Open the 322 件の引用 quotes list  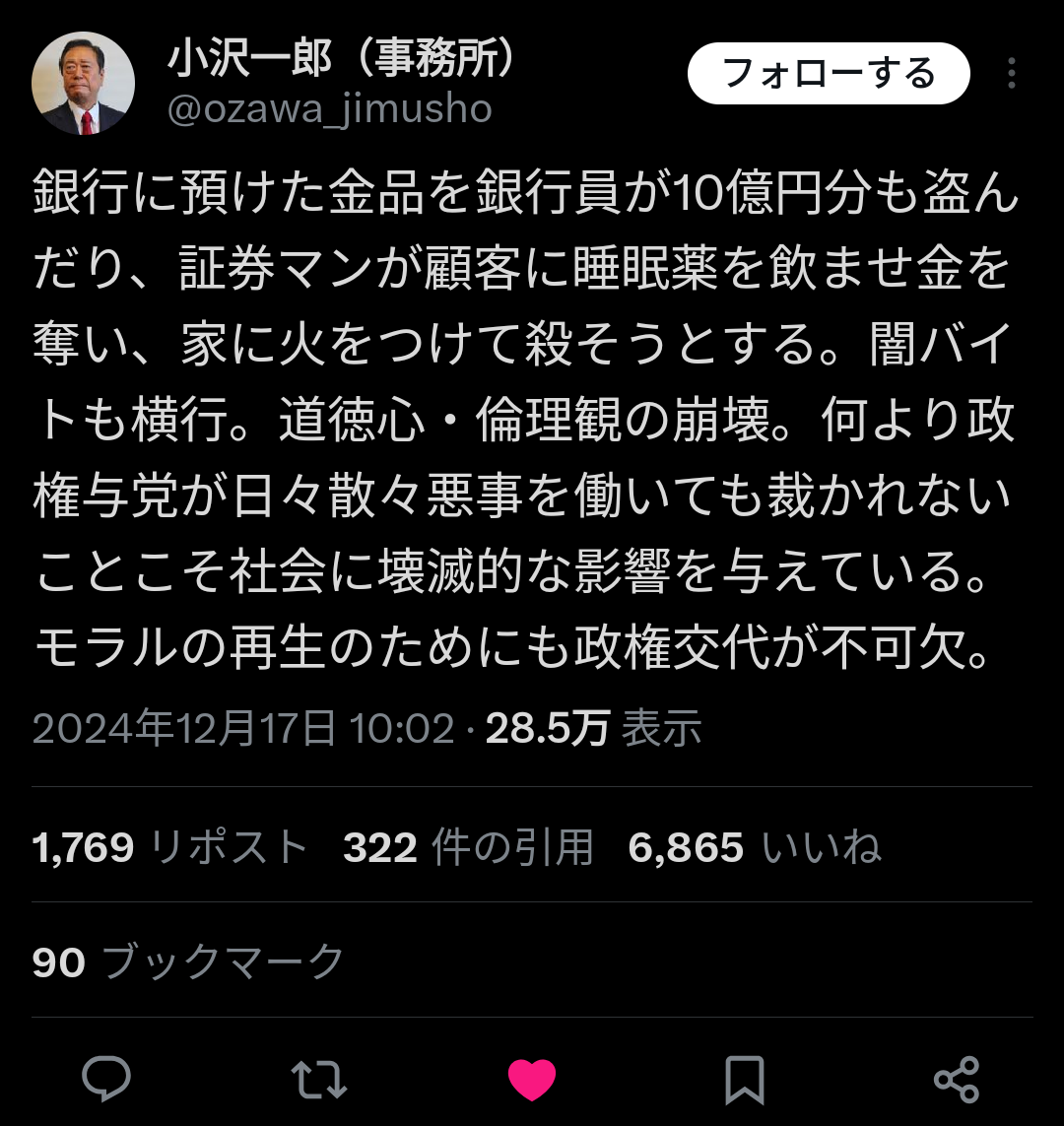pos(468,847)
